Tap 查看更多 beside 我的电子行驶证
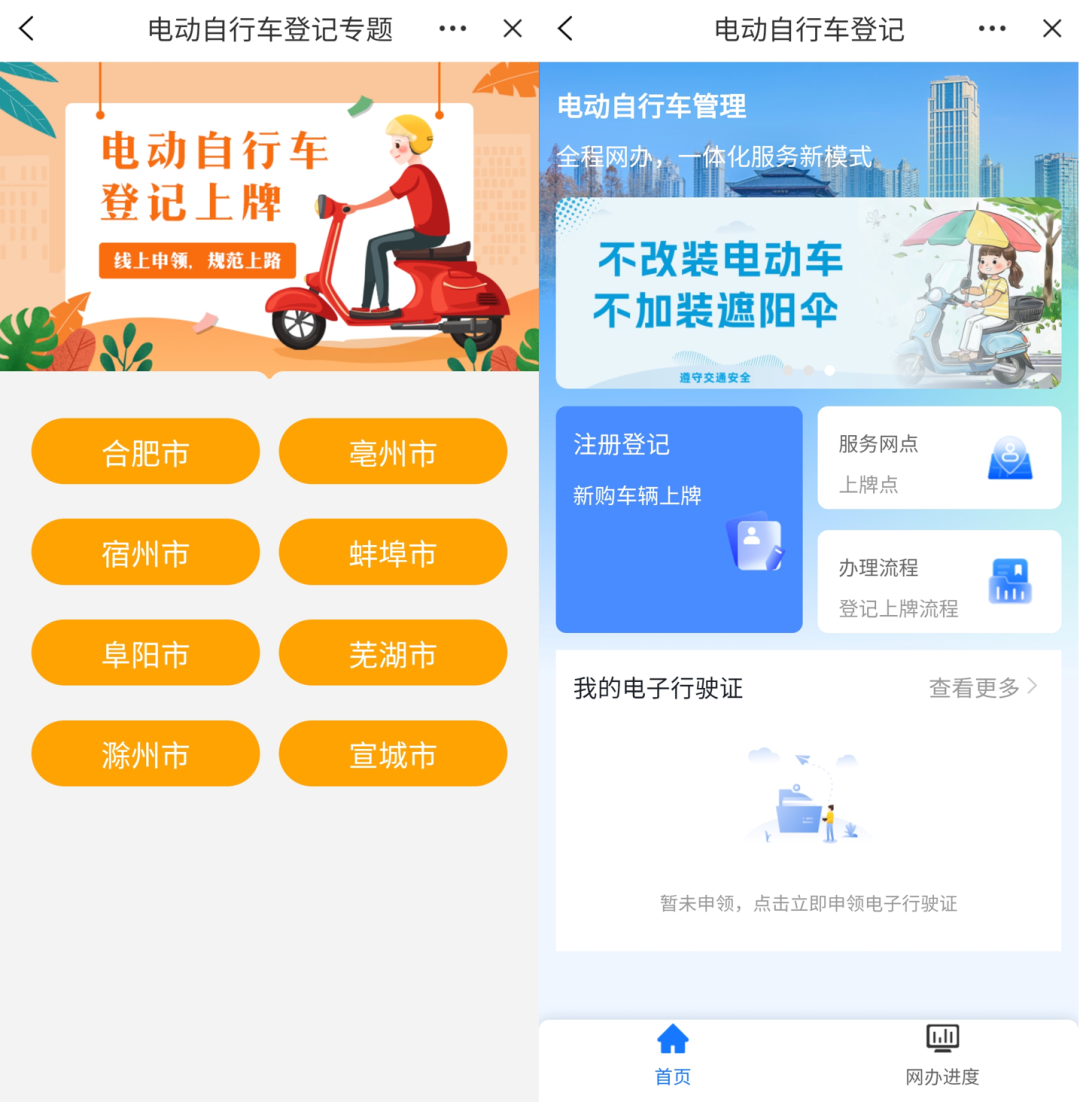 tap(983, 687)
